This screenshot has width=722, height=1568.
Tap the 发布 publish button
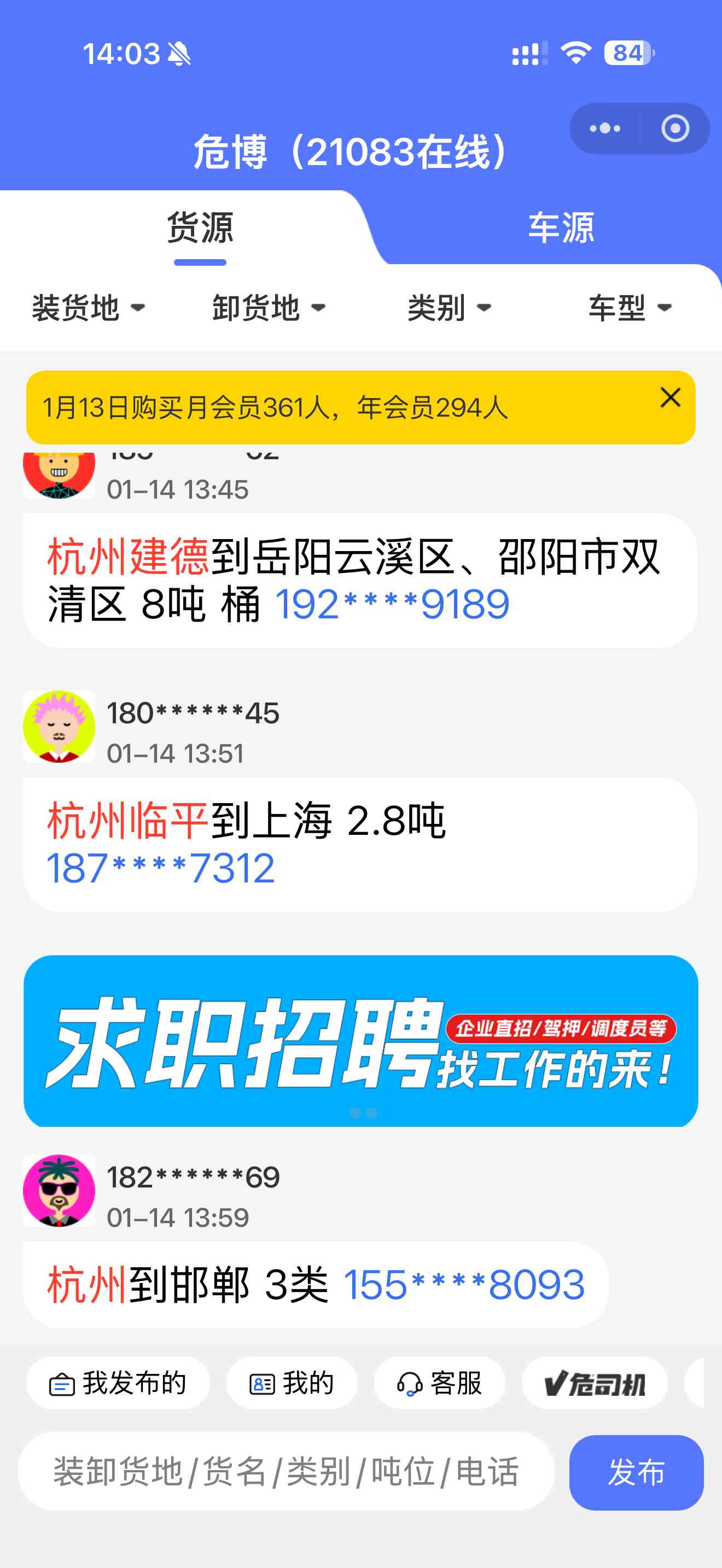click(636, 1472)
